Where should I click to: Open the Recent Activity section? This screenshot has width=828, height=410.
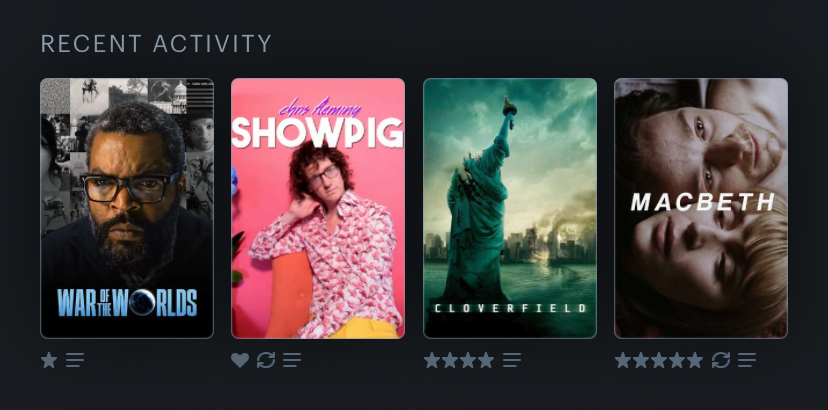156,44
